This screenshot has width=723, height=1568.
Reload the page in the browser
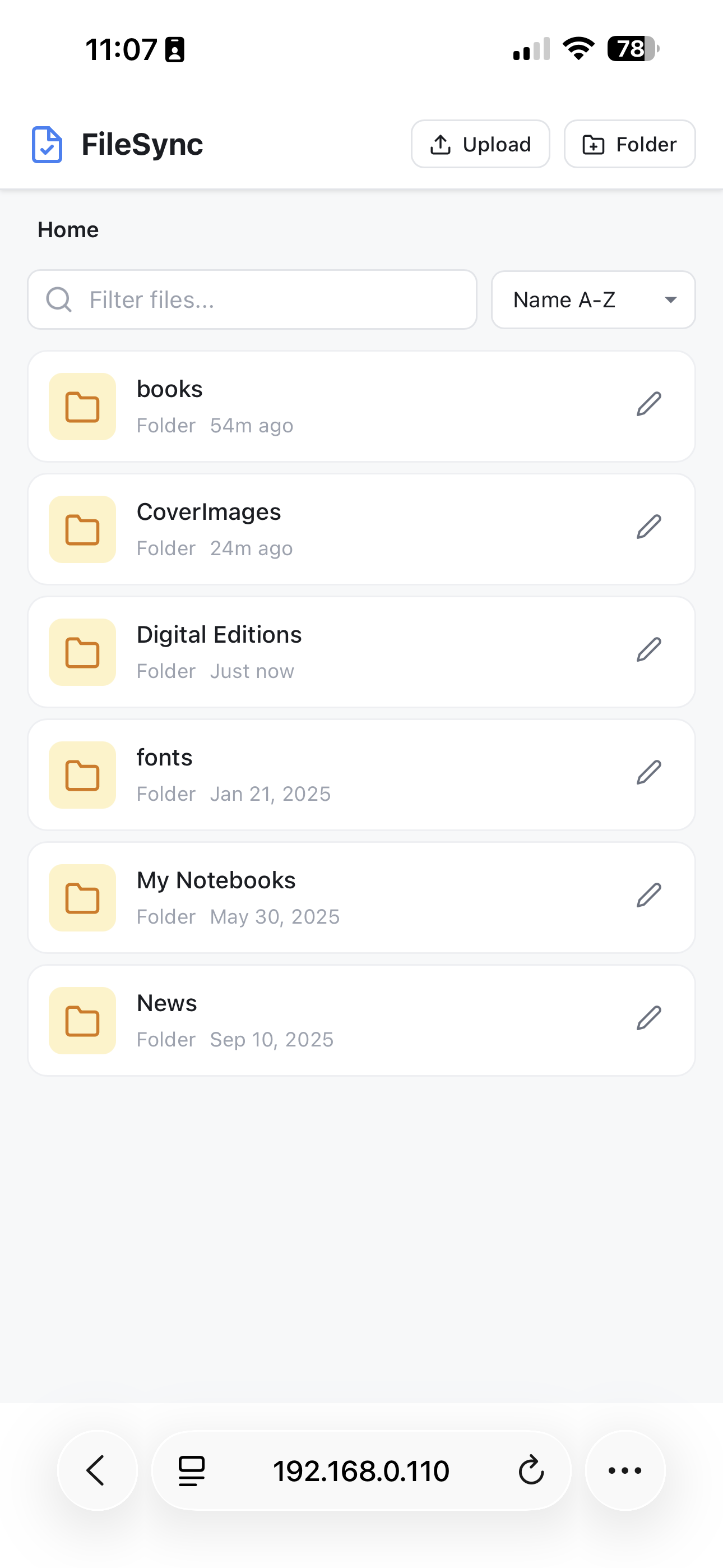tap(531, 1470)
